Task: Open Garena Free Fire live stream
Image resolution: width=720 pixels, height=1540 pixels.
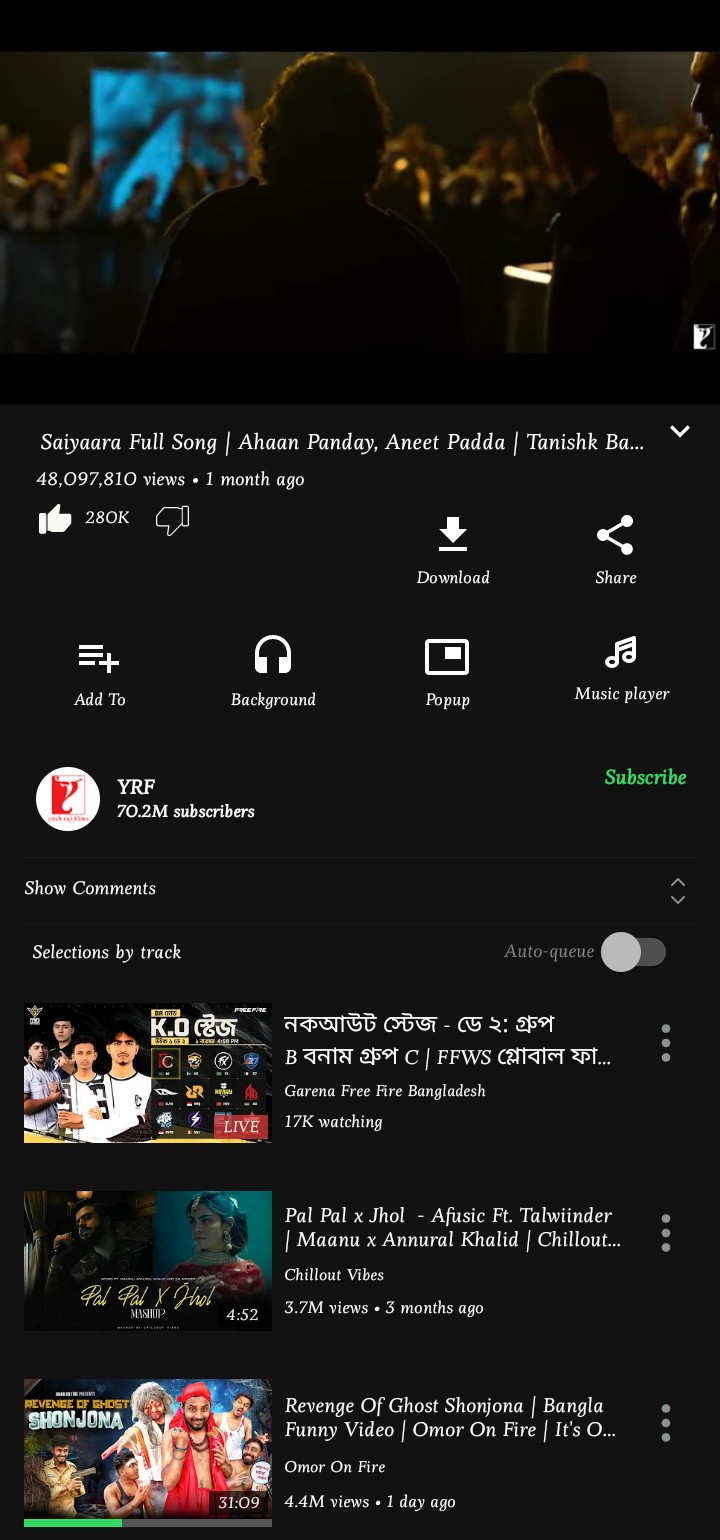Action: pos(148,1073)
